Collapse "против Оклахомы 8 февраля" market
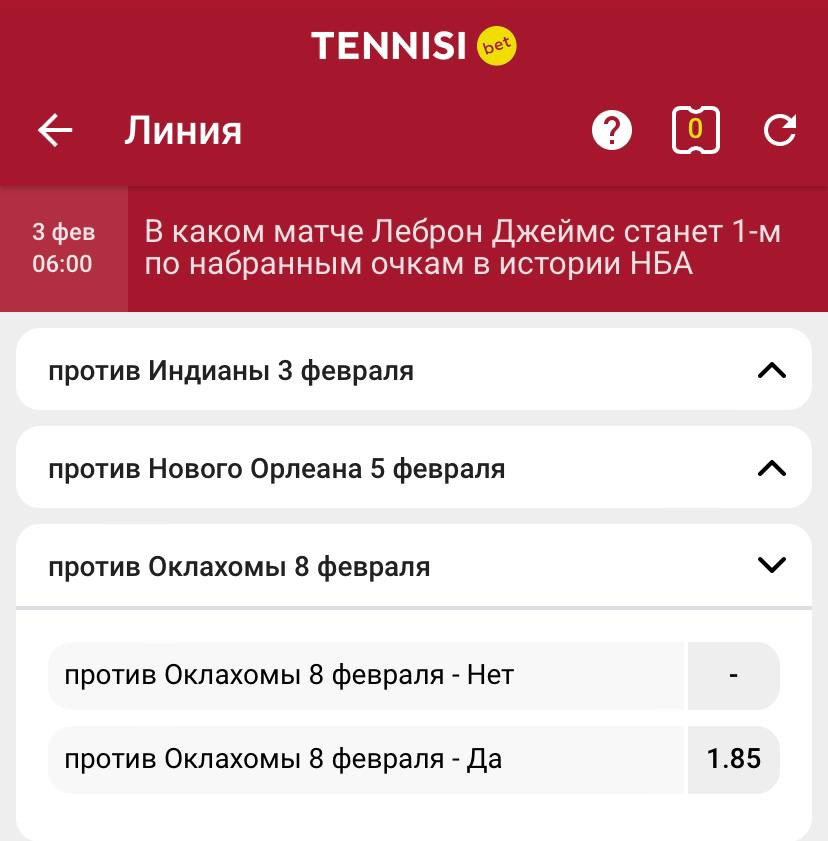 771,566
